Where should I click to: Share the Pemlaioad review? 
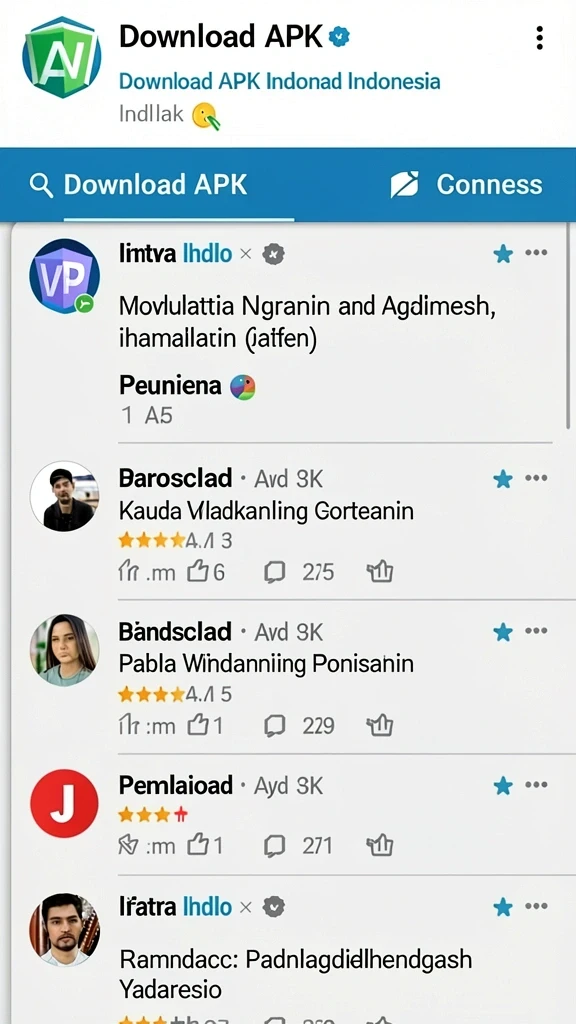(x=379, y=846)
